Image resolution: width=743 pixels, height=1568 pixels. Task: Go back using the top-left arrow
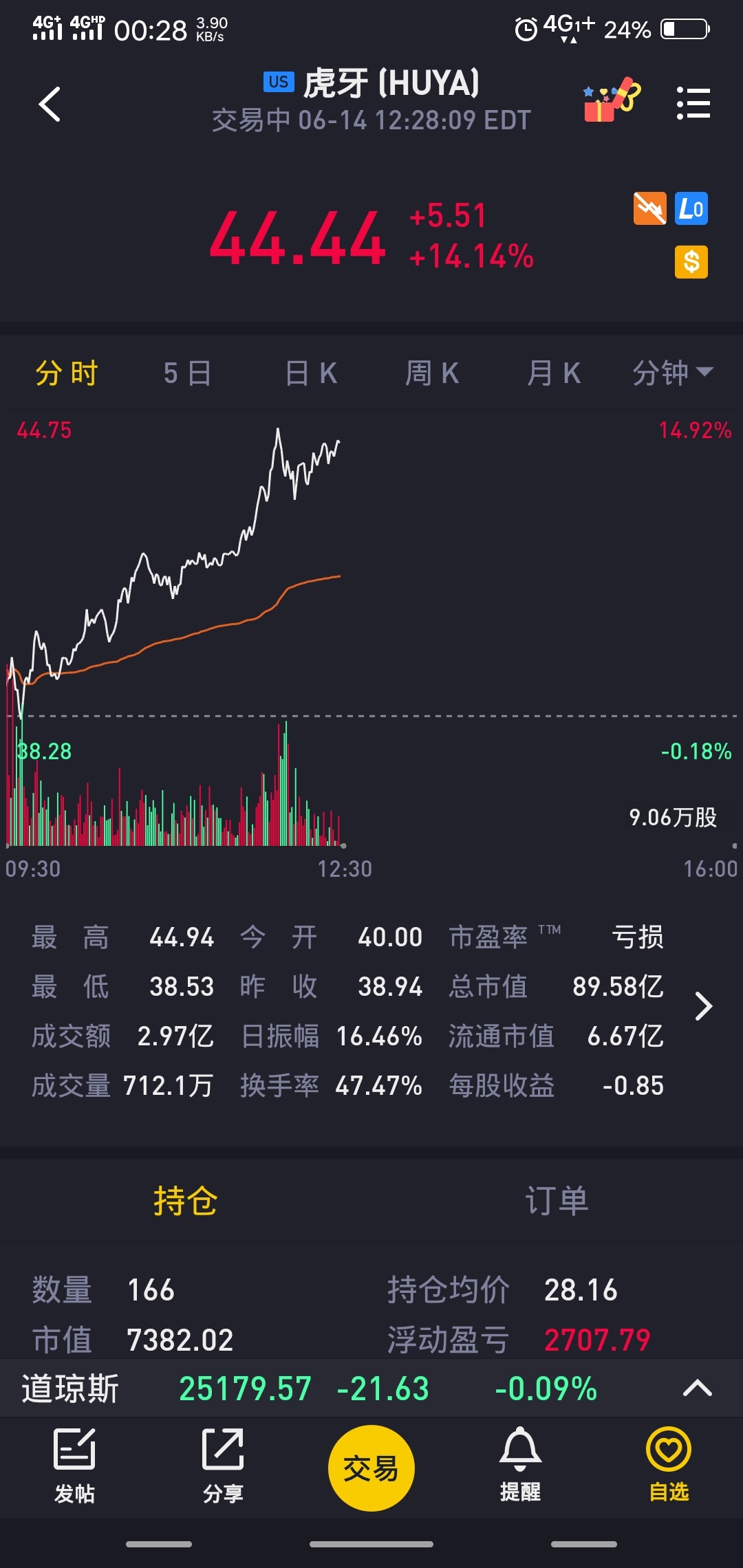[x=50, y=105]
